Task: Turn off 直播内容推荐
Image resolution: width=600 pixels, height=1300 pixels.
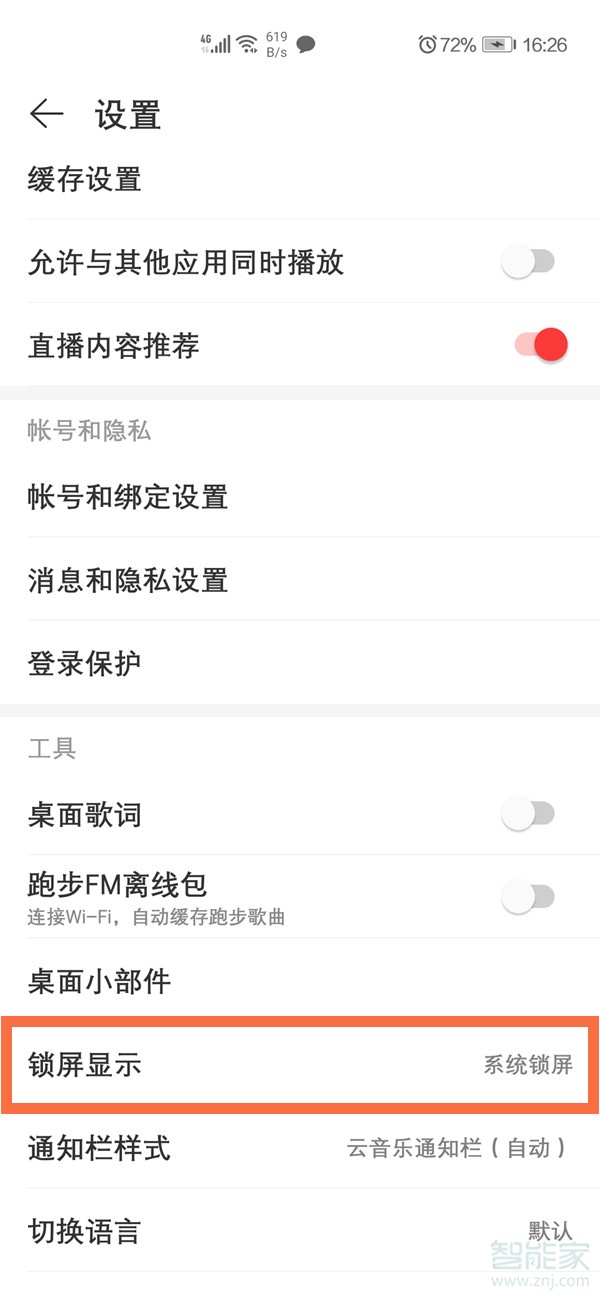Action: (x=541, y=346)
